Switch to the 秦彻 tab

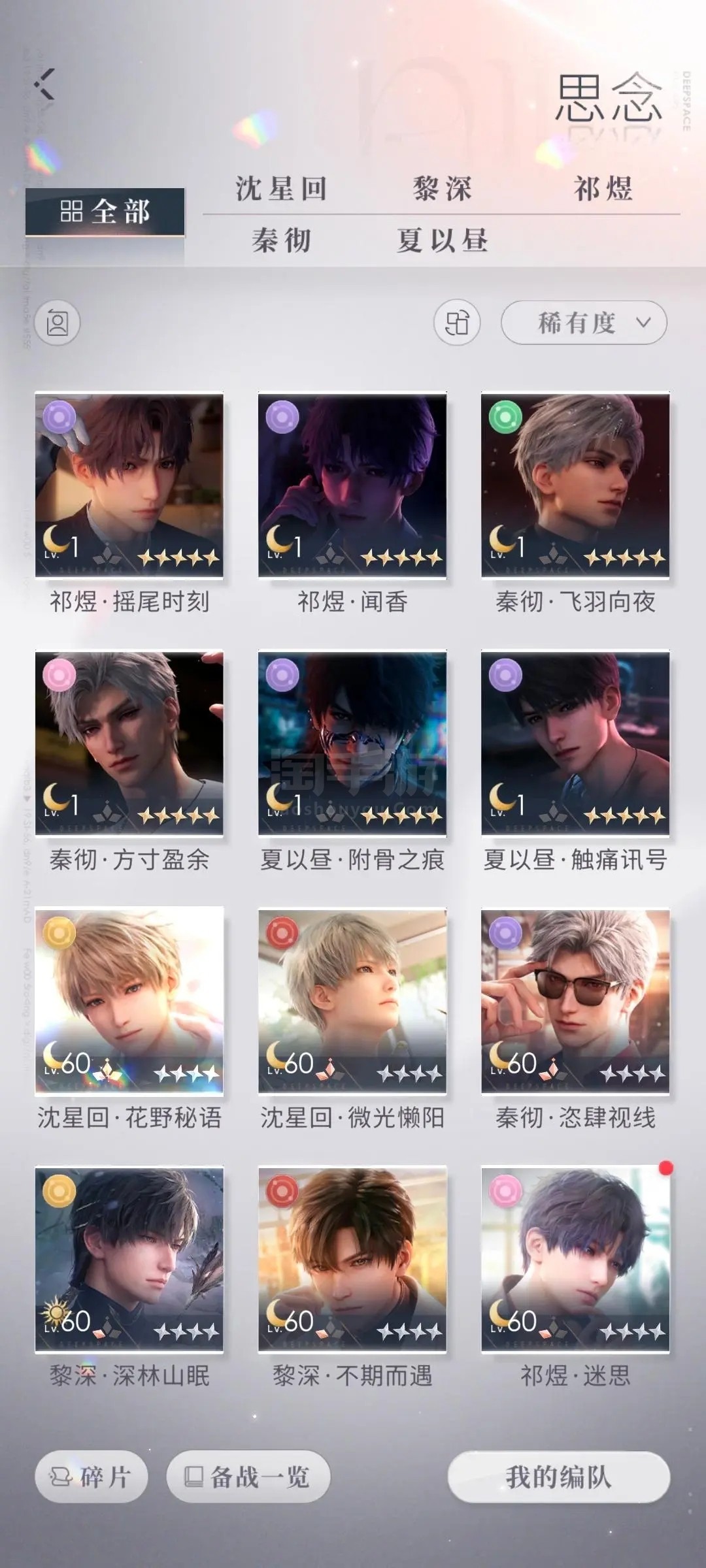tap(281, 240)
